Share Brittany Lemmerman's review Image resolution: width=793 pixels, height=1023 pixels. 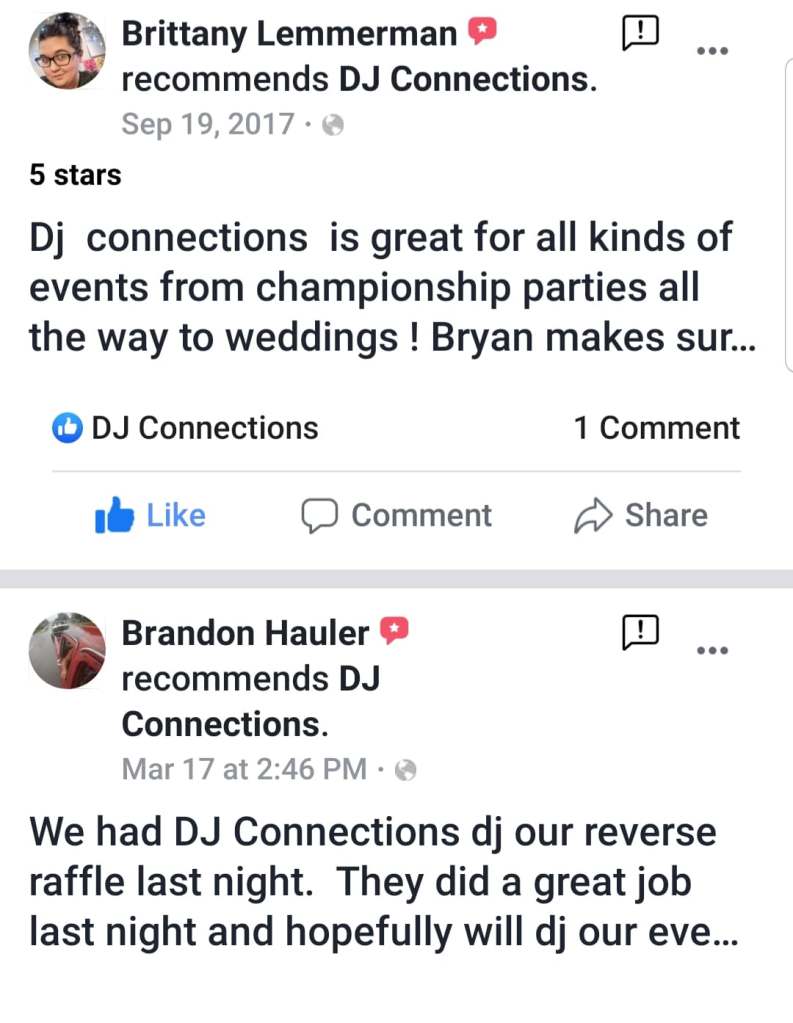tap(641, 515)
